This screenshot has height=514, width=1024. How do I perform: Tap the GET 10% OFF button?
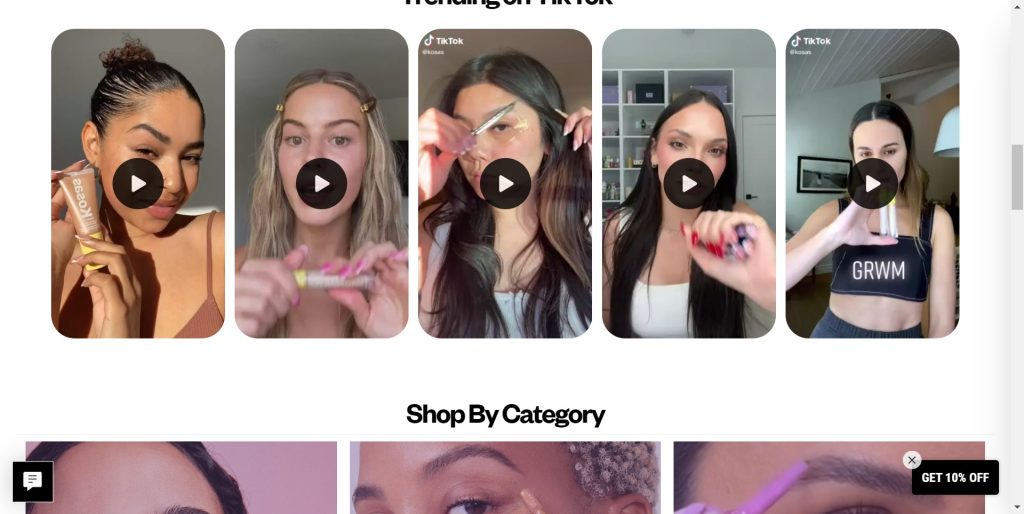[955, 478]
